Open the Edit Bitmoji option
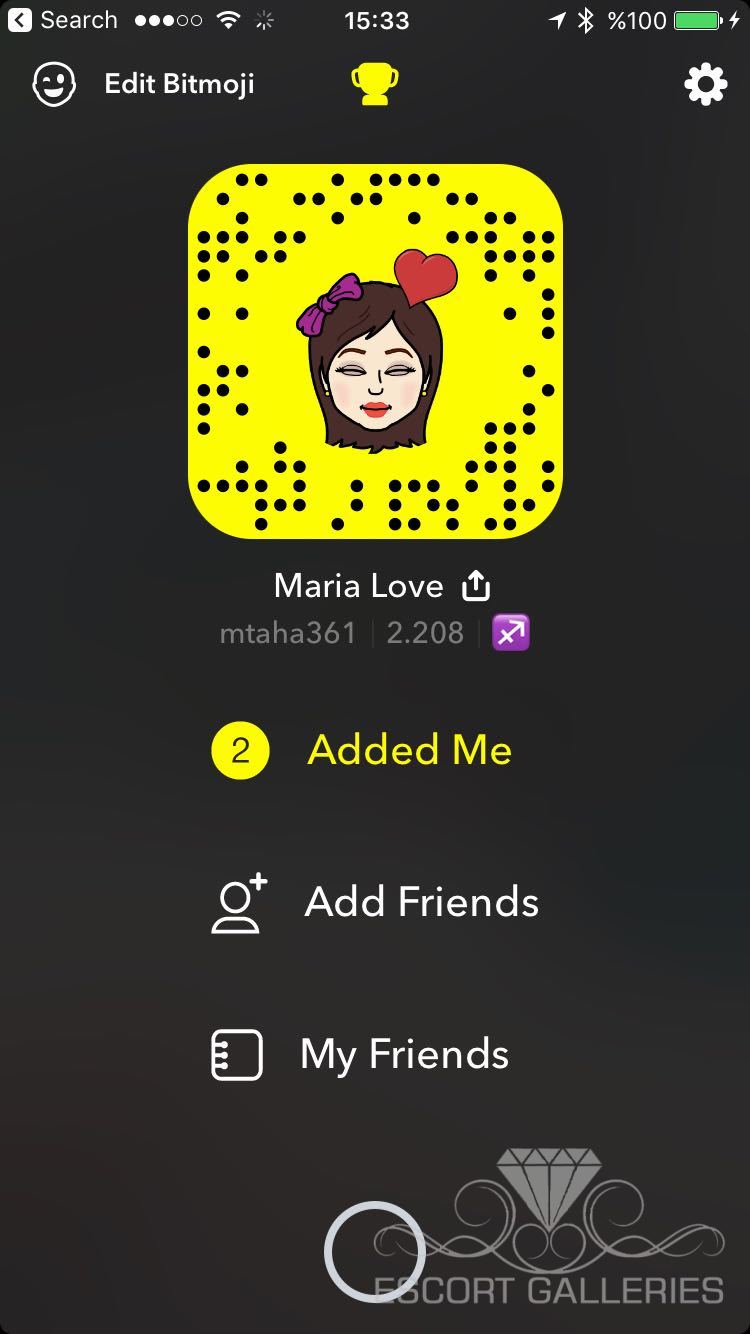The height and width of the screenshot is (1334, 750). click(144, 84)
